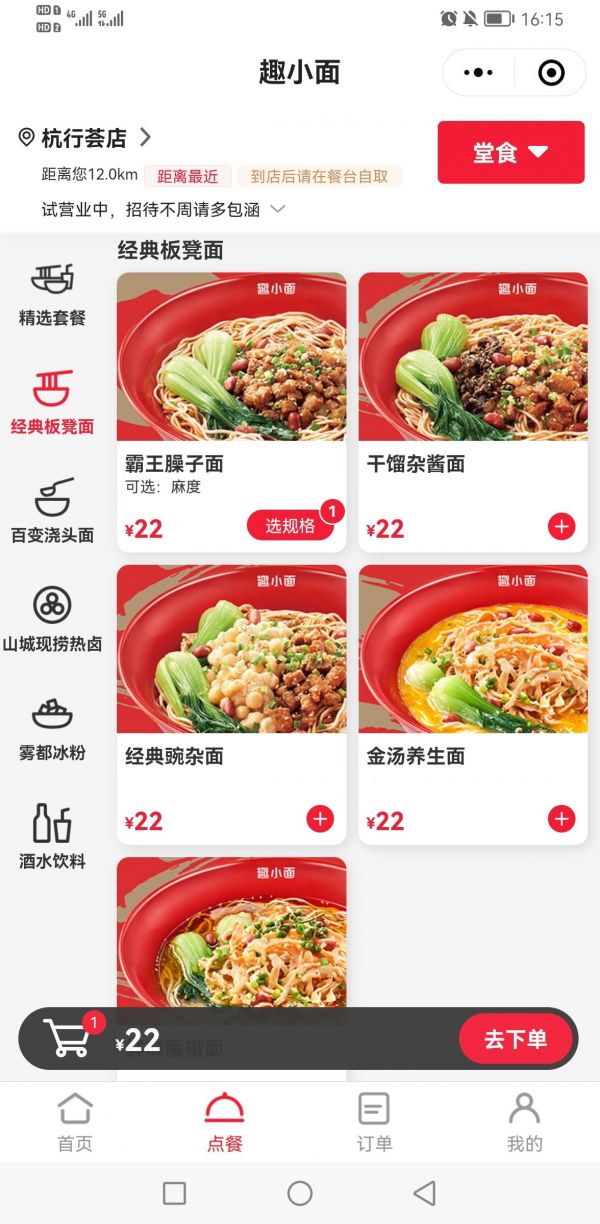600x1224 pixels.
Task: Switch to the 订单 tab
Action: [374, 1121]
